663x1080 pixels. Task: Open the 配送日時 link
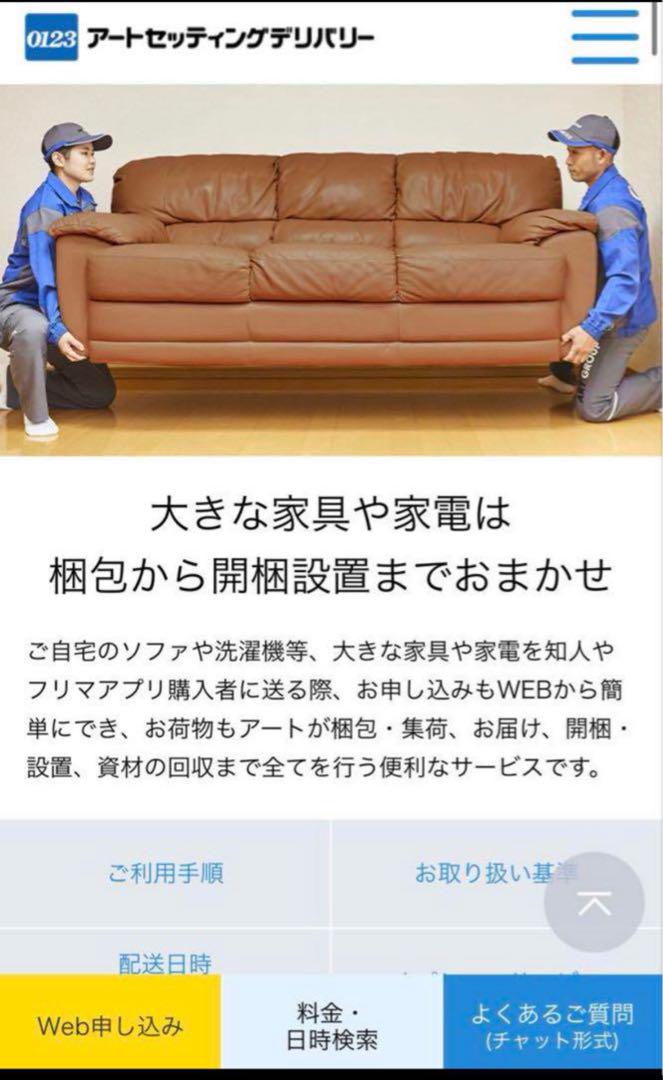click(x=165, y=962)
